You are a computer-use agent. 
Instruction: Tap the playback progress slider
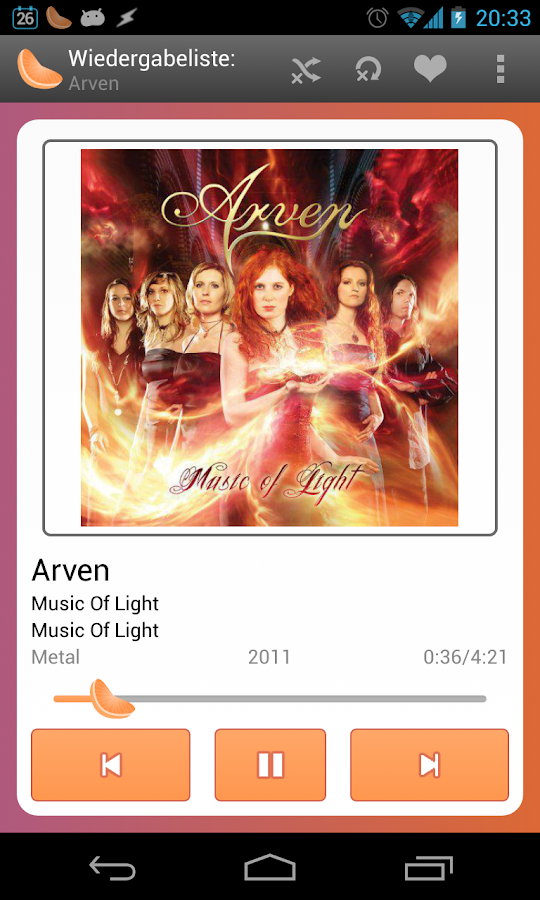tap(270, 699)
